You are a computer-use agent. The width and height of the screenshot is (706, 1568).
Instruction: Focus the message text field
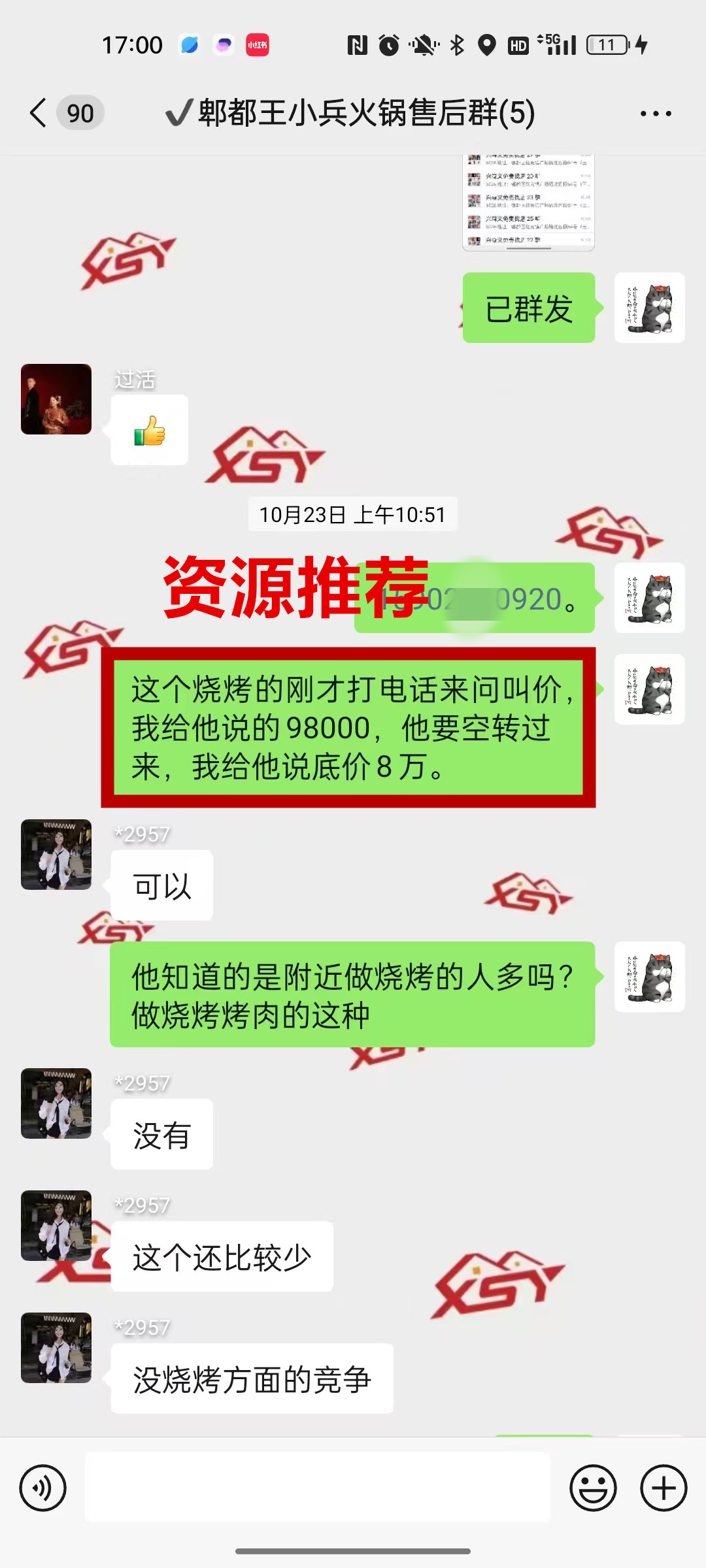pos(318,1488)
